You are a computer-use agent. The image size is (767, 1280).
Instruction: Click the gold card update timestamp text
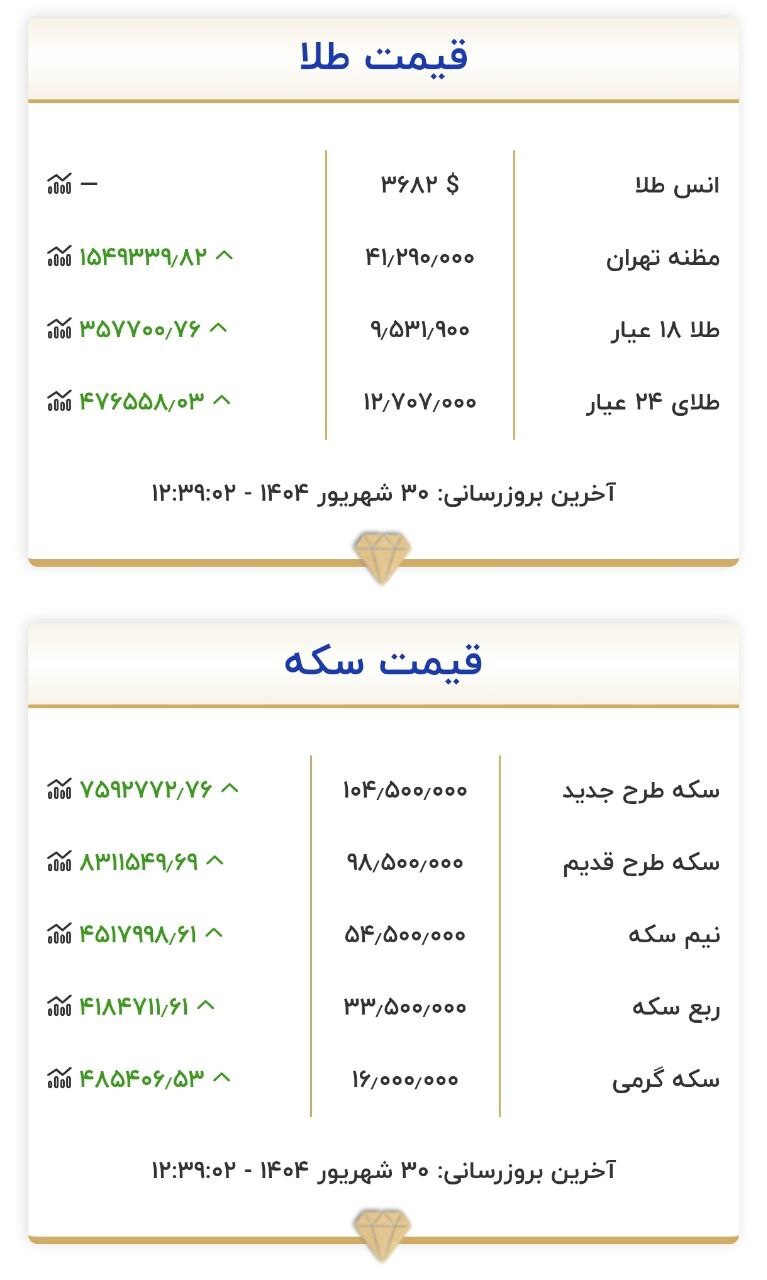(x=383, y=492)
